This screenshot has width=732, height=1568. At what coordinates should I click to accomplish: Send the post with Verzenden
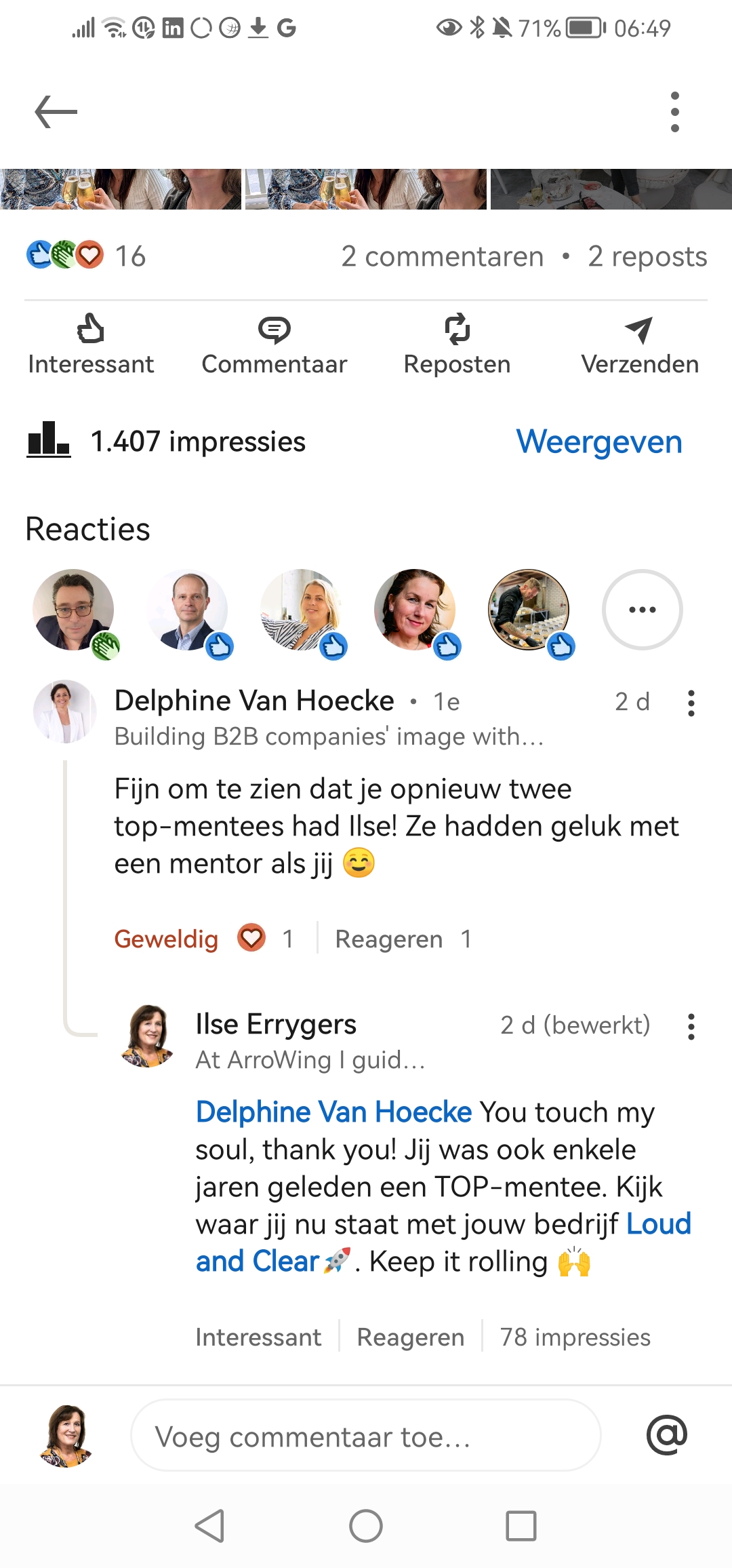[x=639, y=345]
